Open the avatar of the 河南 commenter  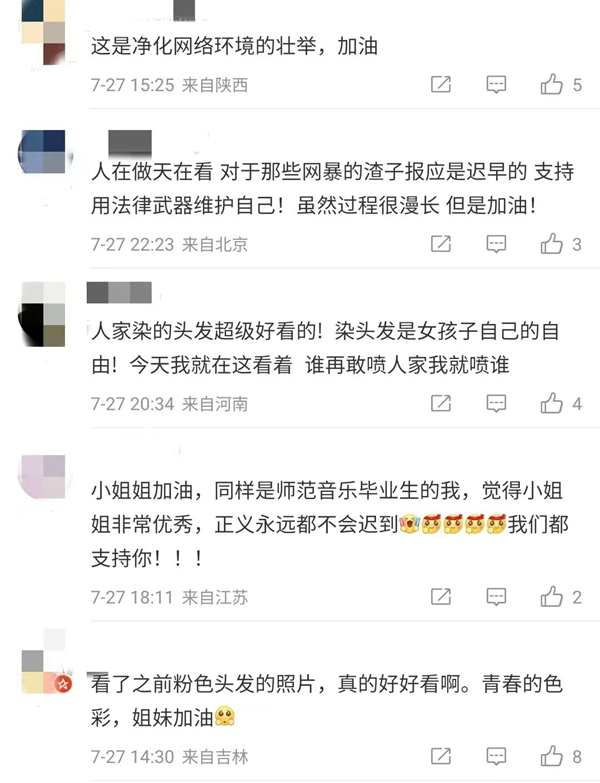point(43,314)
